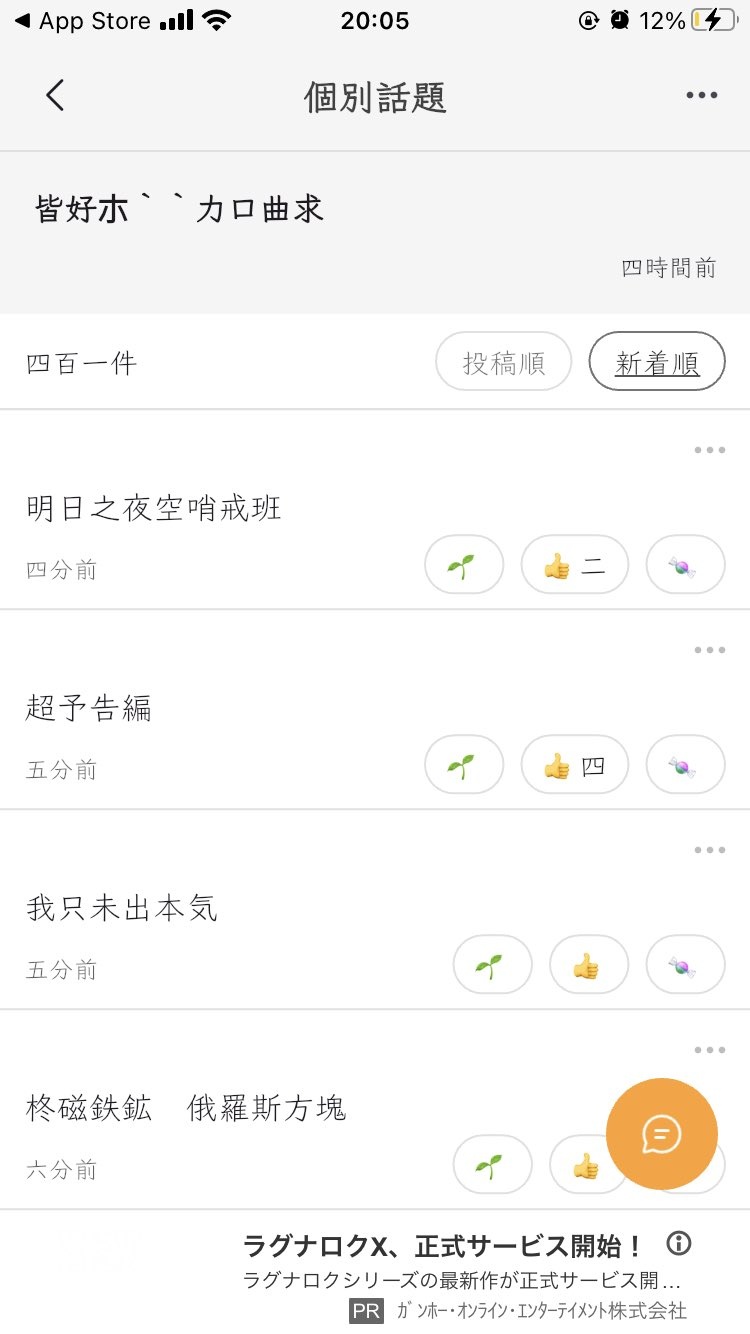Give a sprout reaction to 超予告編
Image resolution: width=750 pixels, height=1334 pixels.
pos(465,765)
